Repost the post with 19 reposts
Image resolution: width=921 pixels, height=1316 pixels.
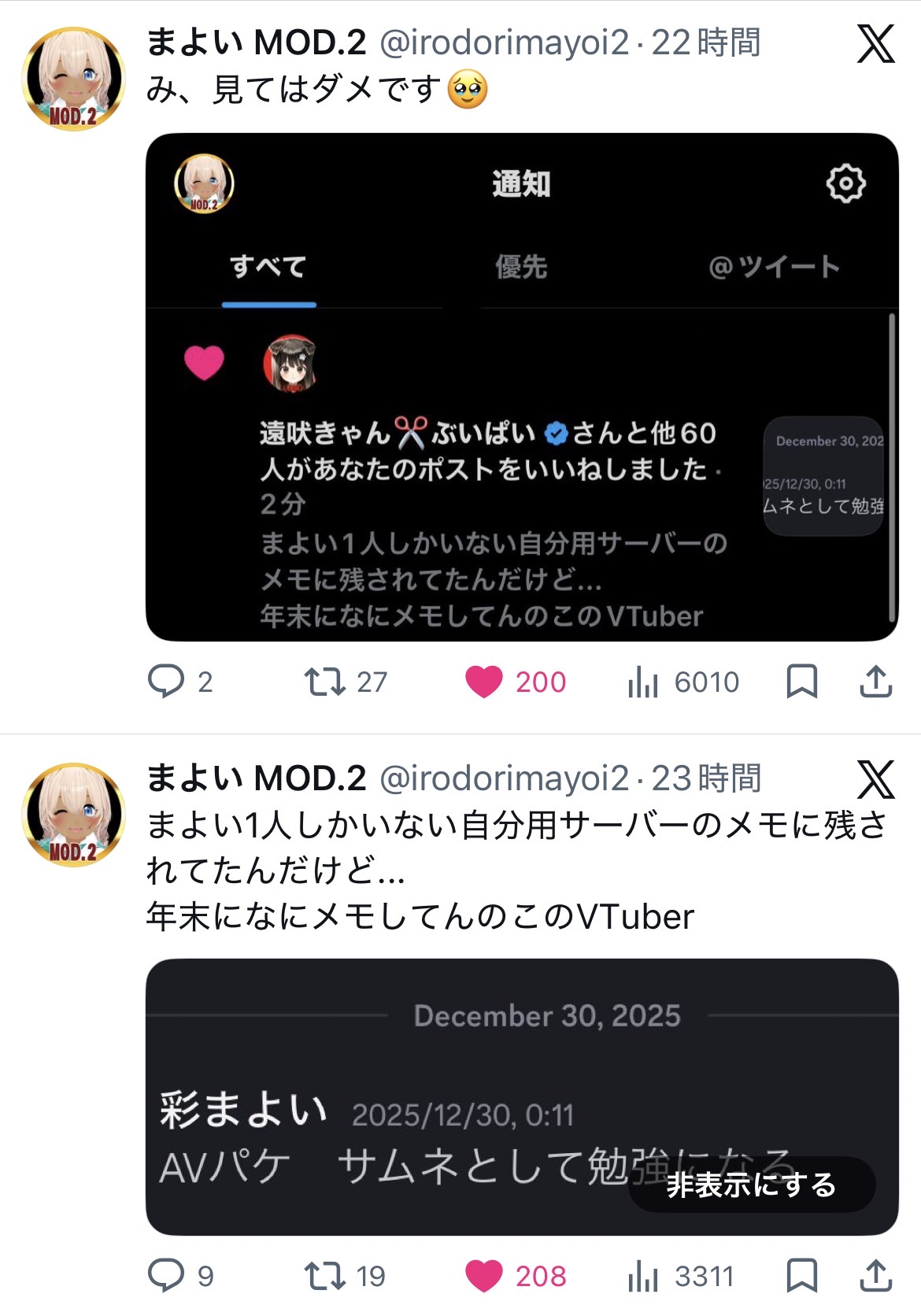(324, 1276)
